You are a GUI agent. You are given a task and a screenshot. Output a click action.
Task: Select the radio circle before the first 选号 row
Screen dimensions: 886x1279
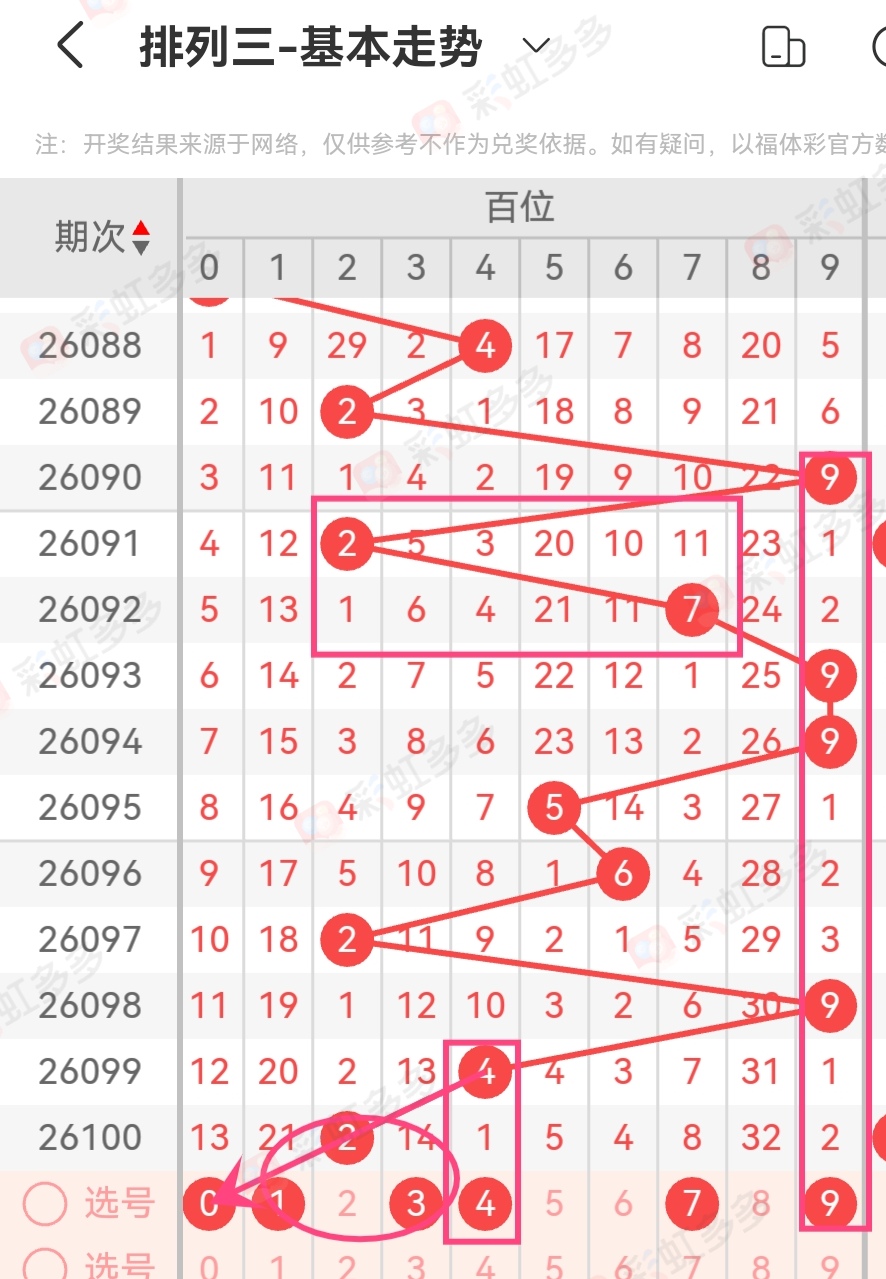[46, 1205]
